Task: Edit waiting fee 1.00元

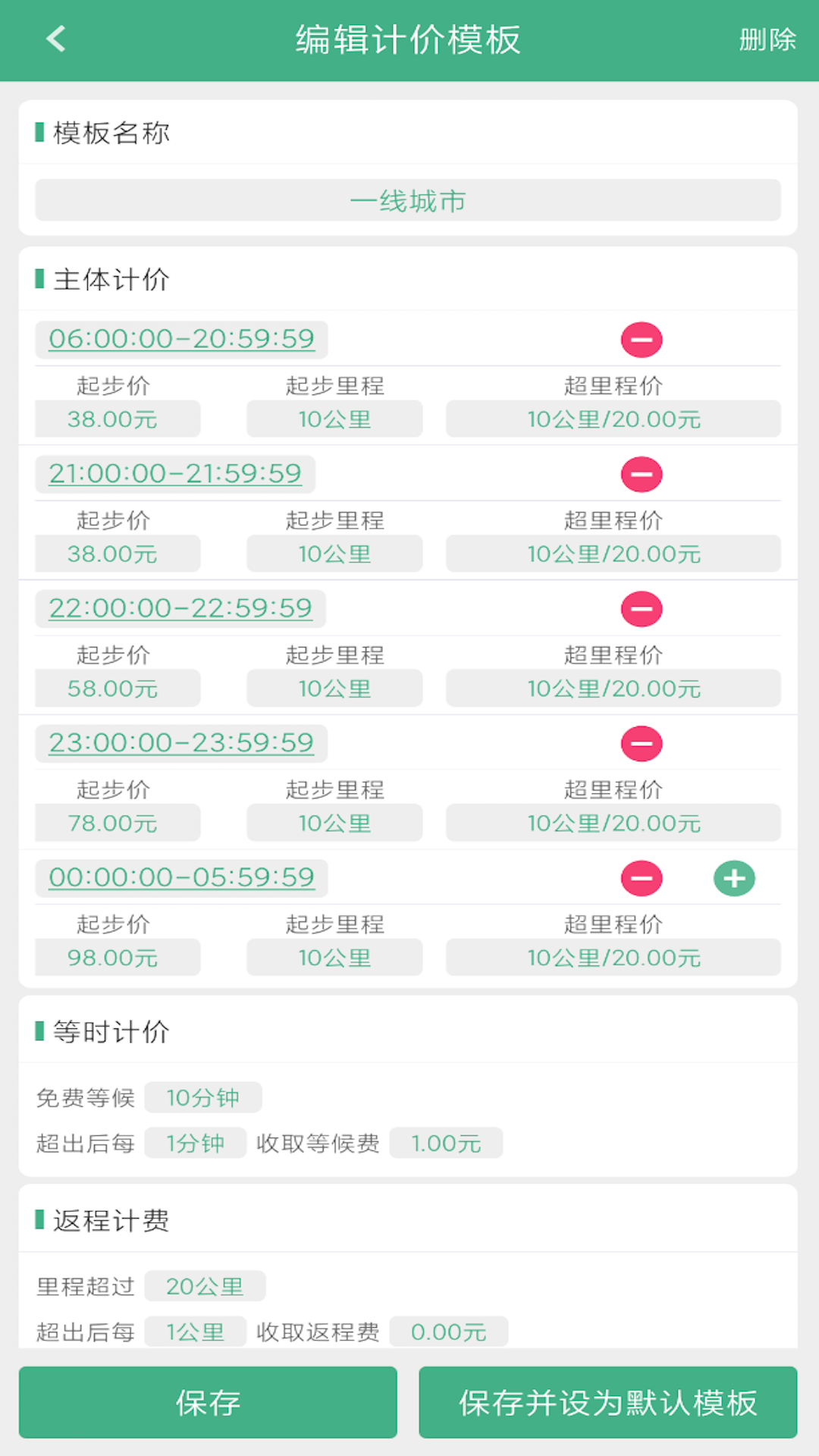Action: [446, 1143]
